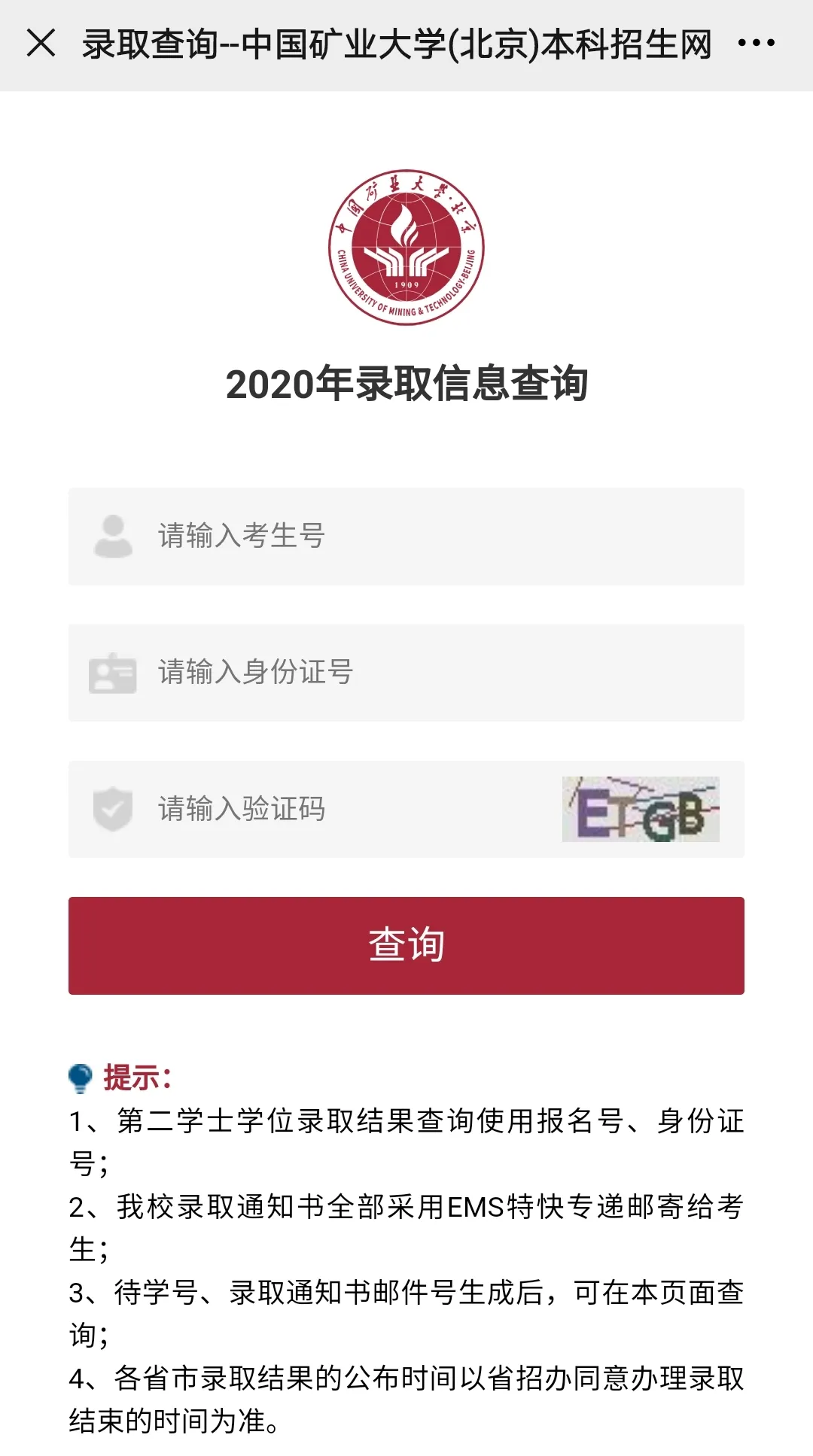Open the three-dot menu at top right
The image size is (813, 1456).
[754, 43]
